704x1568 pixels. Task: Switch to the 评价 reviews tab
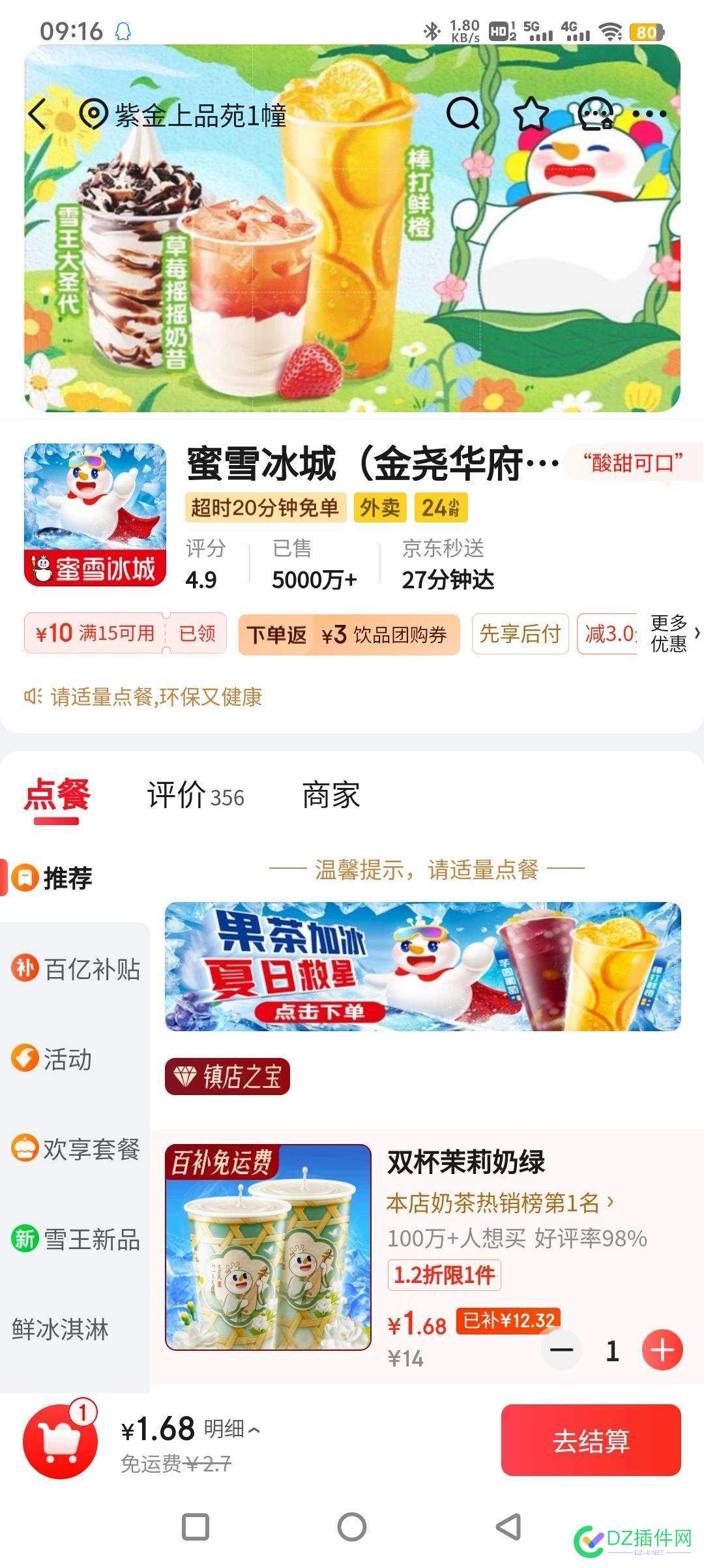pos(195,796)
